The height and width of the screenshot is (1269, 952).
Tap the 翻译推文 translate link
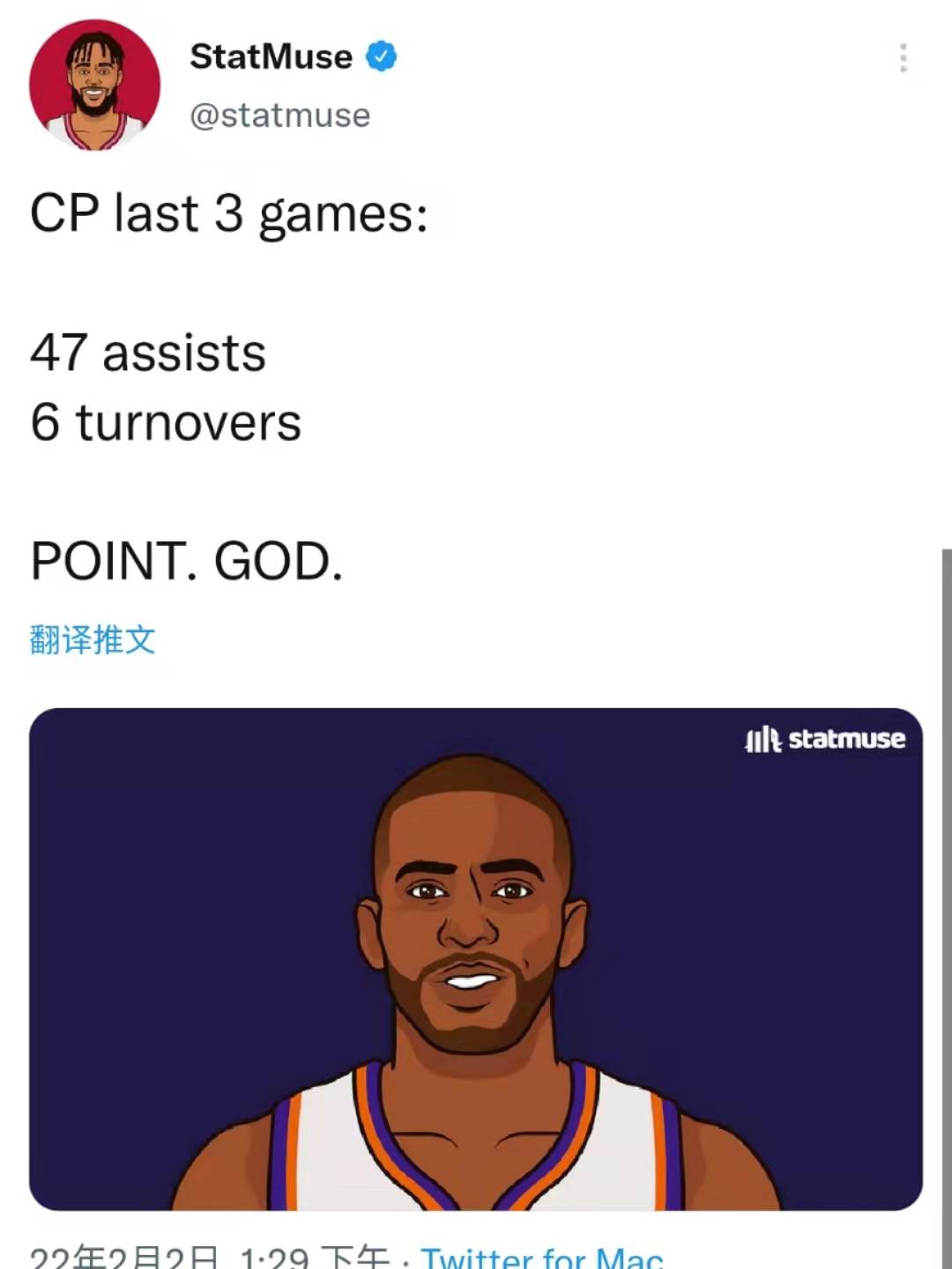coord(93,639)
